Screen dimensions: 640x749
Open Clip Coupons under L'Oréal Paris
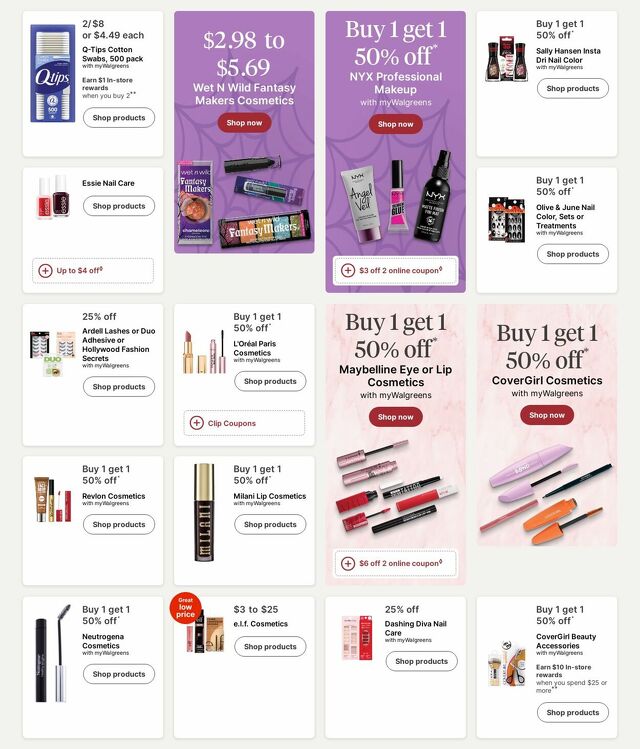[244, 423]
